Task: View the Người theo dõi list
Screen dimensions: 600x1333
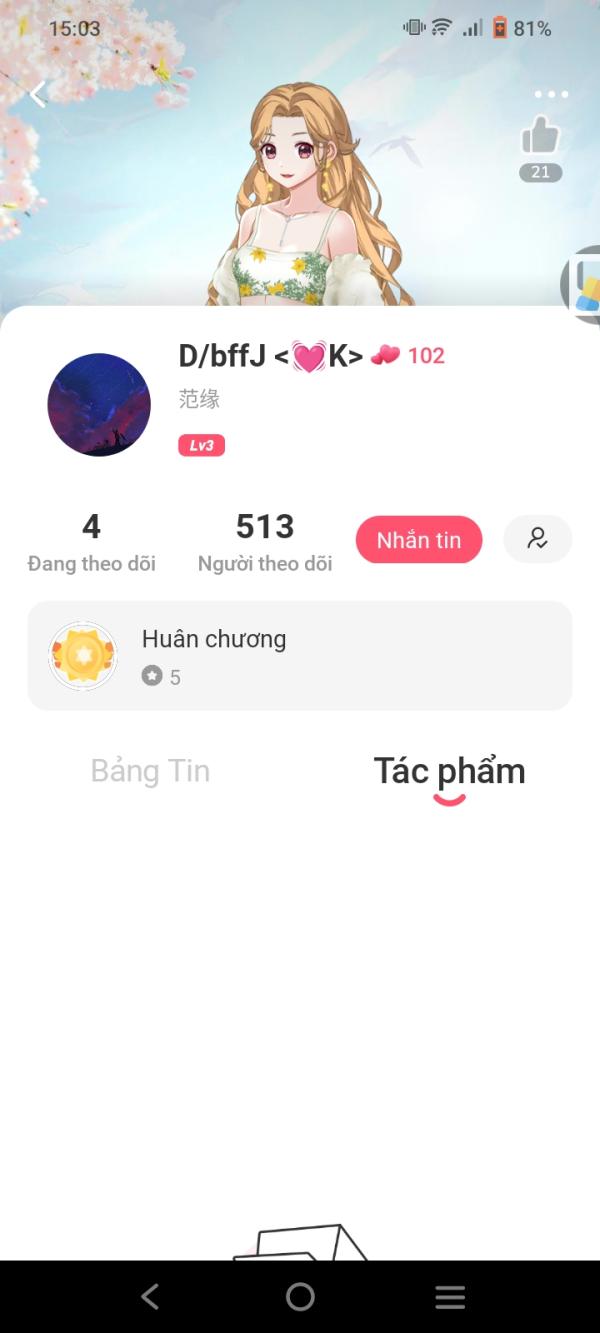Action: click(x=265, y=543)
